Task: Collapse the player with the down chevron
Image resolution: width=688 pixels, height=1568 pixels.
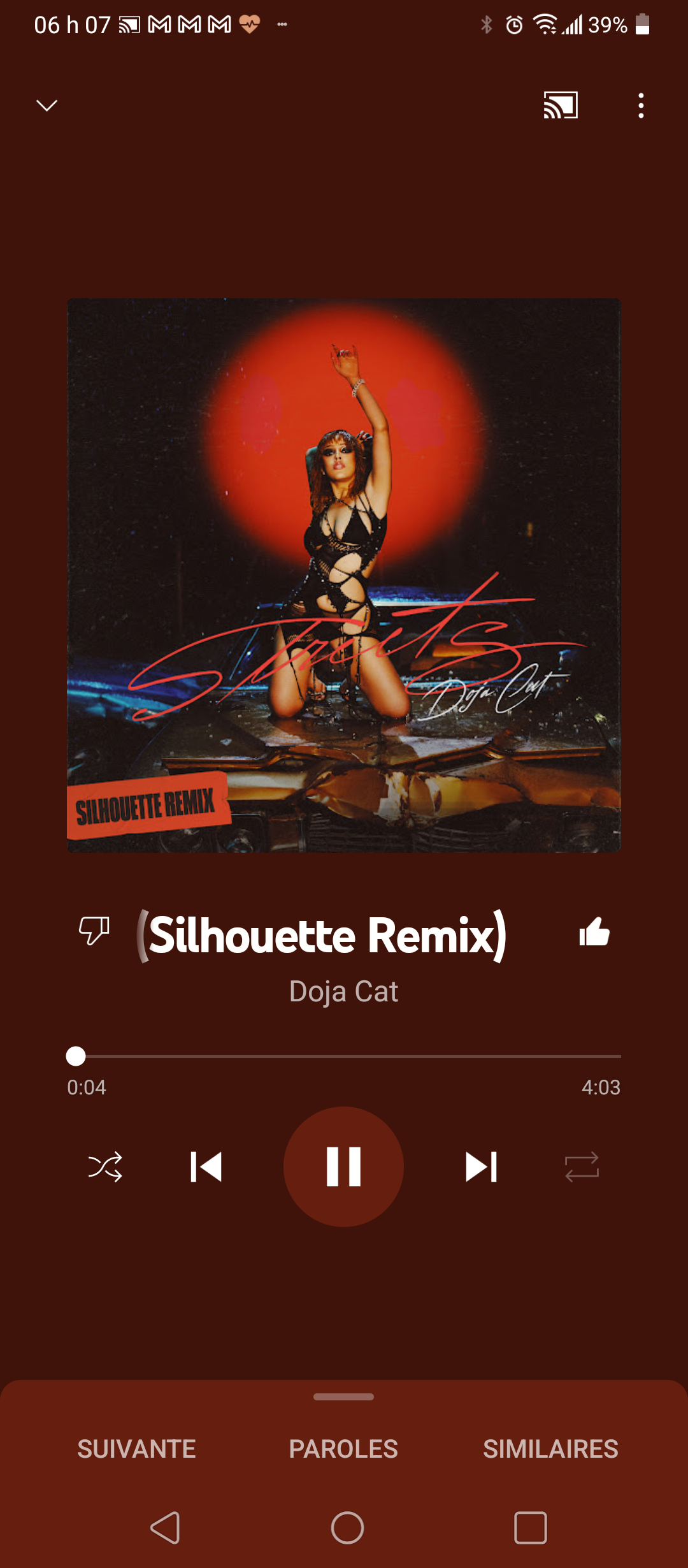Action: (47, 105)
